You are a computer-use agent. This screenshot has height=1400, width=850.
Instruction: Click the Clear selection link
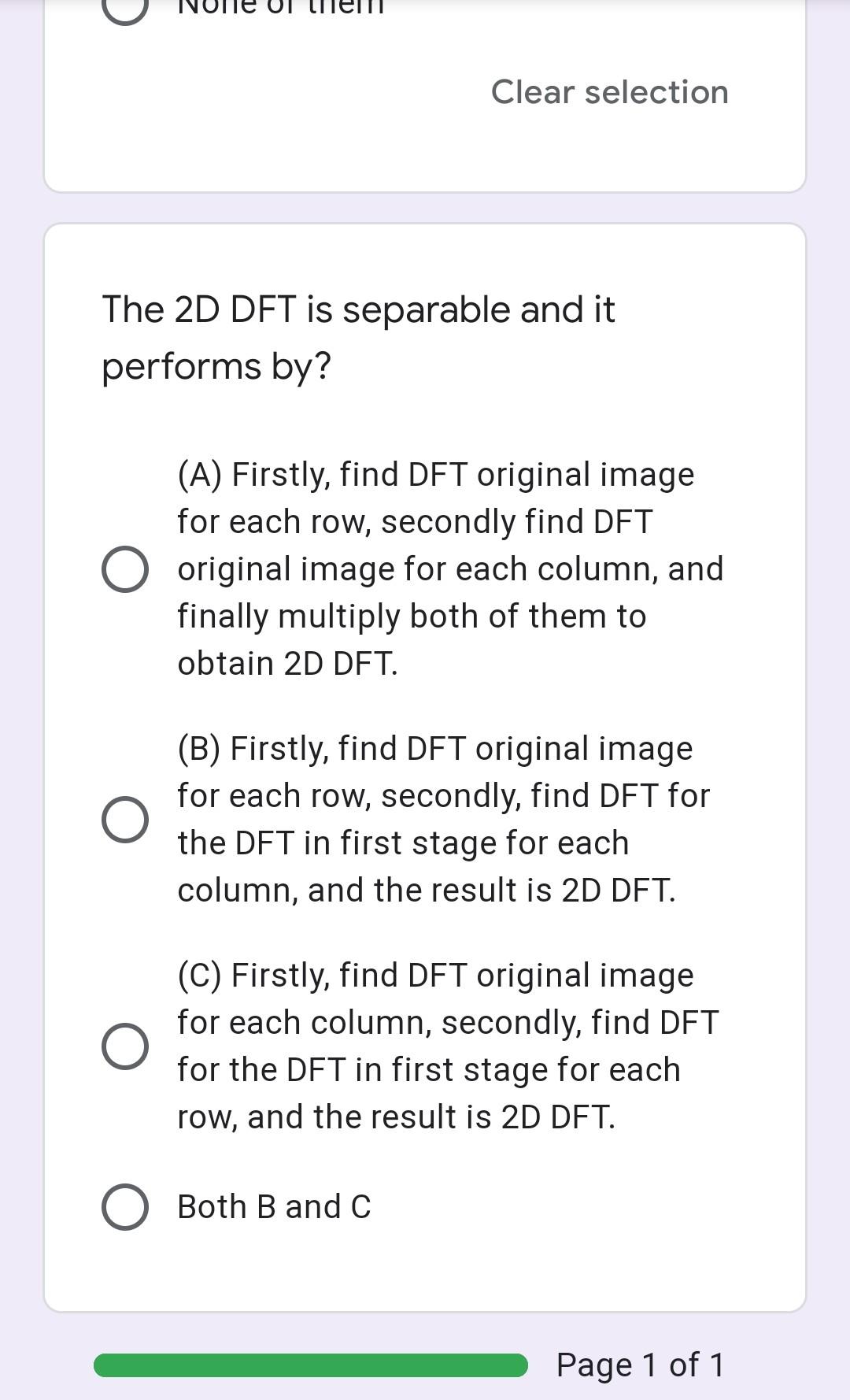[x=609, y=92]
